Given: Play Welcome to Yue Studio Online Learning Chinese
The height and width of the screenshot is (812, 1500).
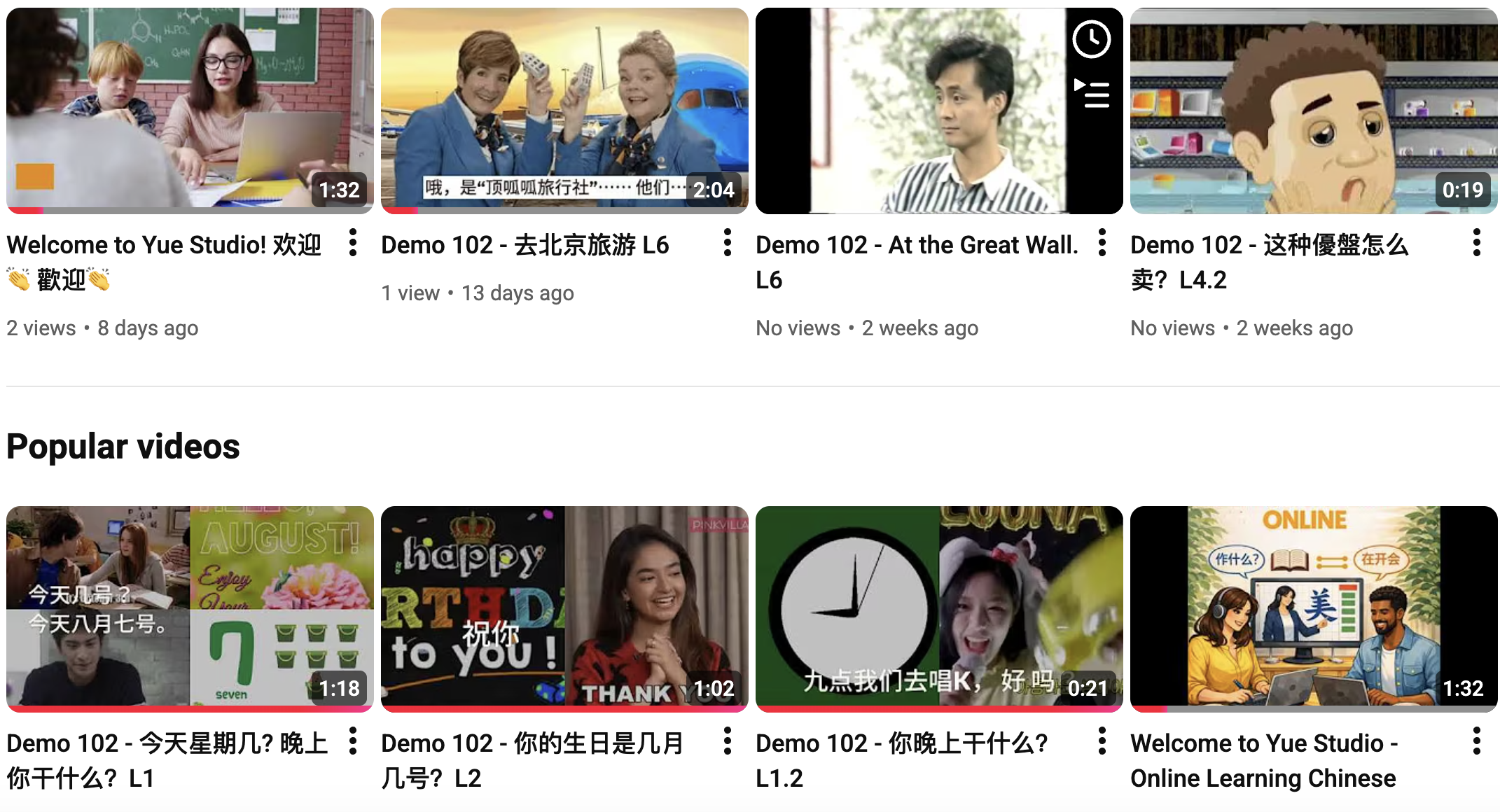Looking at the screenshot, I should (1313, 607).
